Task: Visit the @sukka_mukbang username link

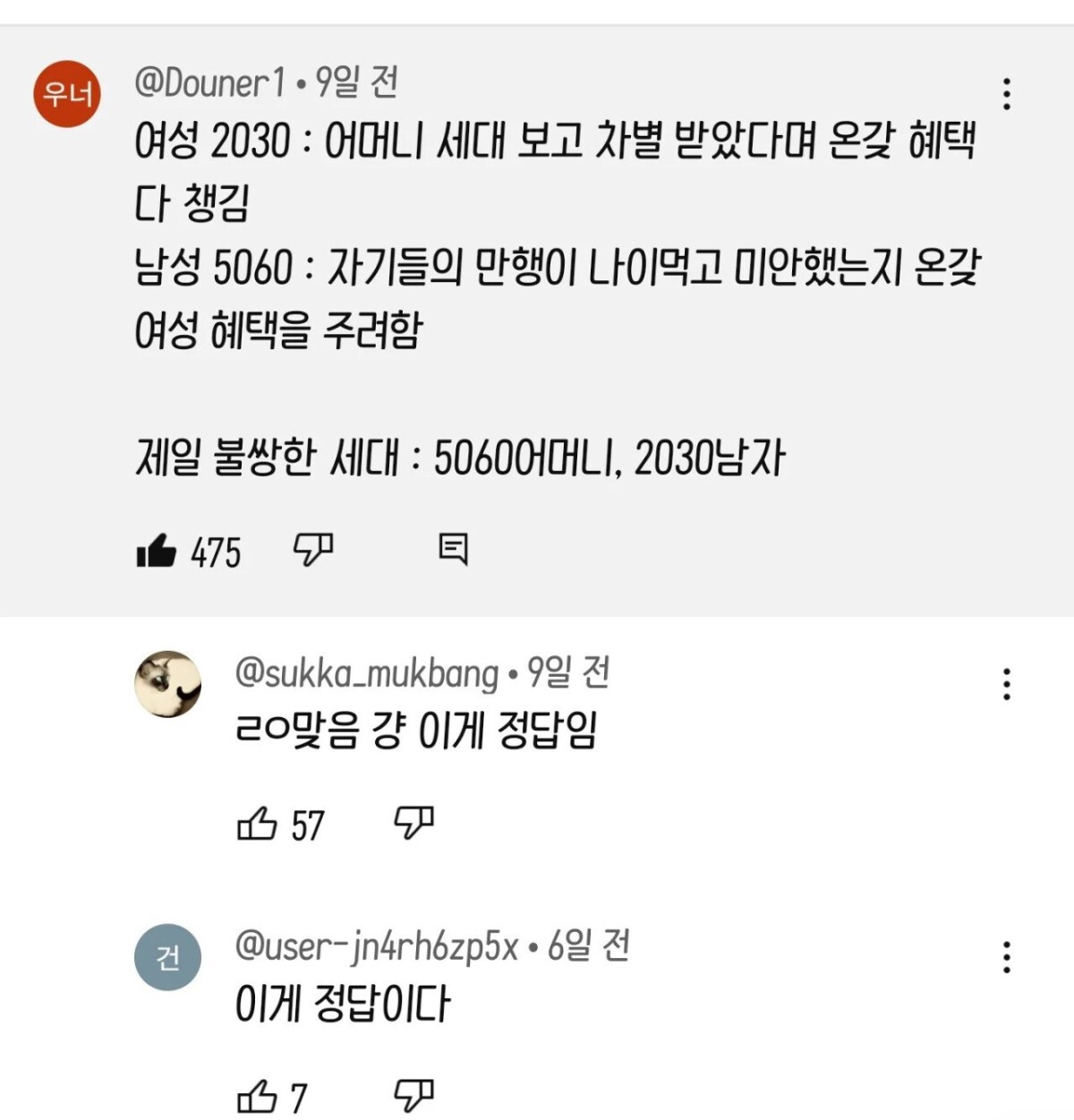Action: click(366, 673)
